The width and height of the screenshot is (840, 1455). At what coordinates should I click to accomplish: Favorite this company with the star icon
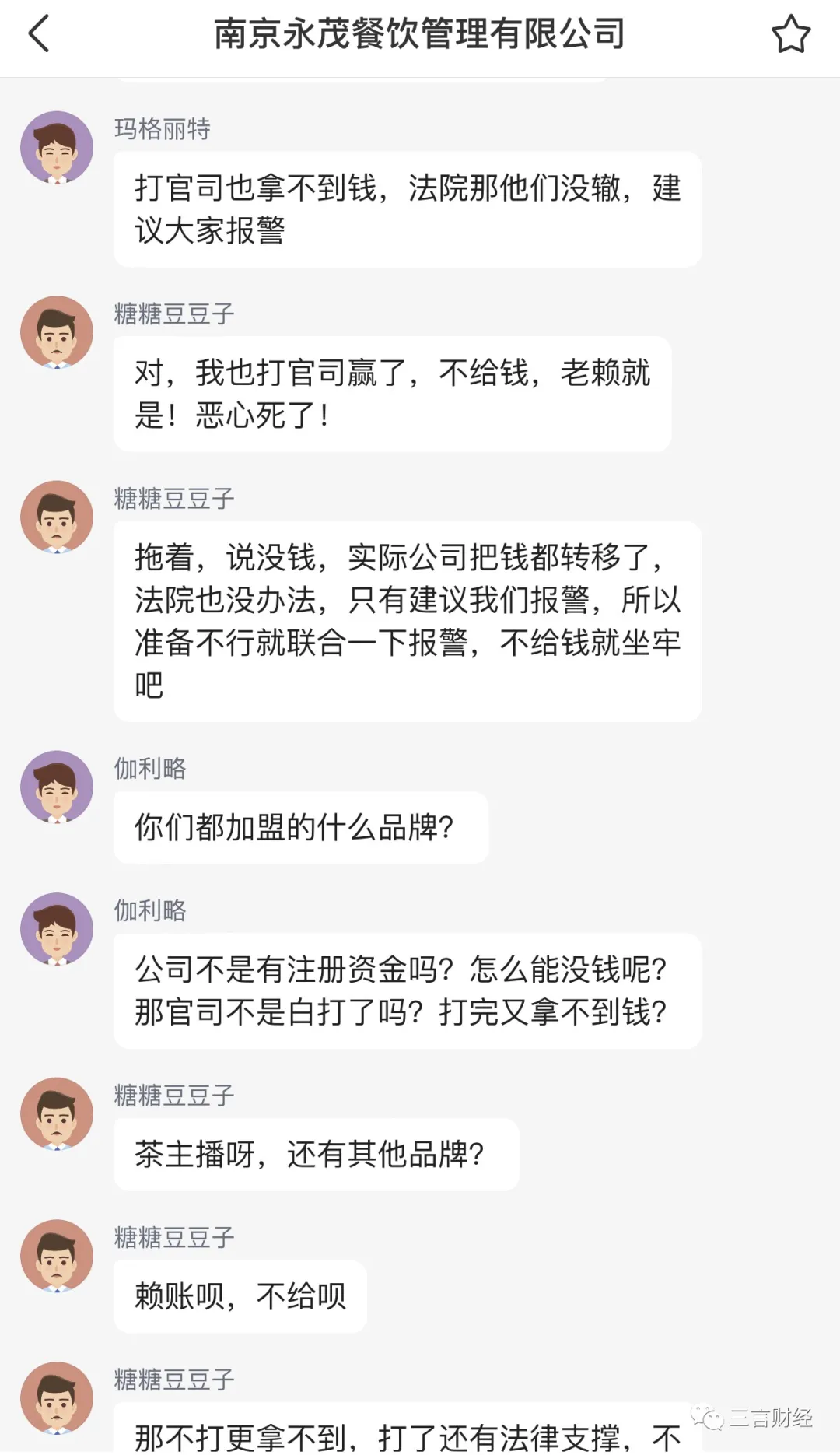790,35
